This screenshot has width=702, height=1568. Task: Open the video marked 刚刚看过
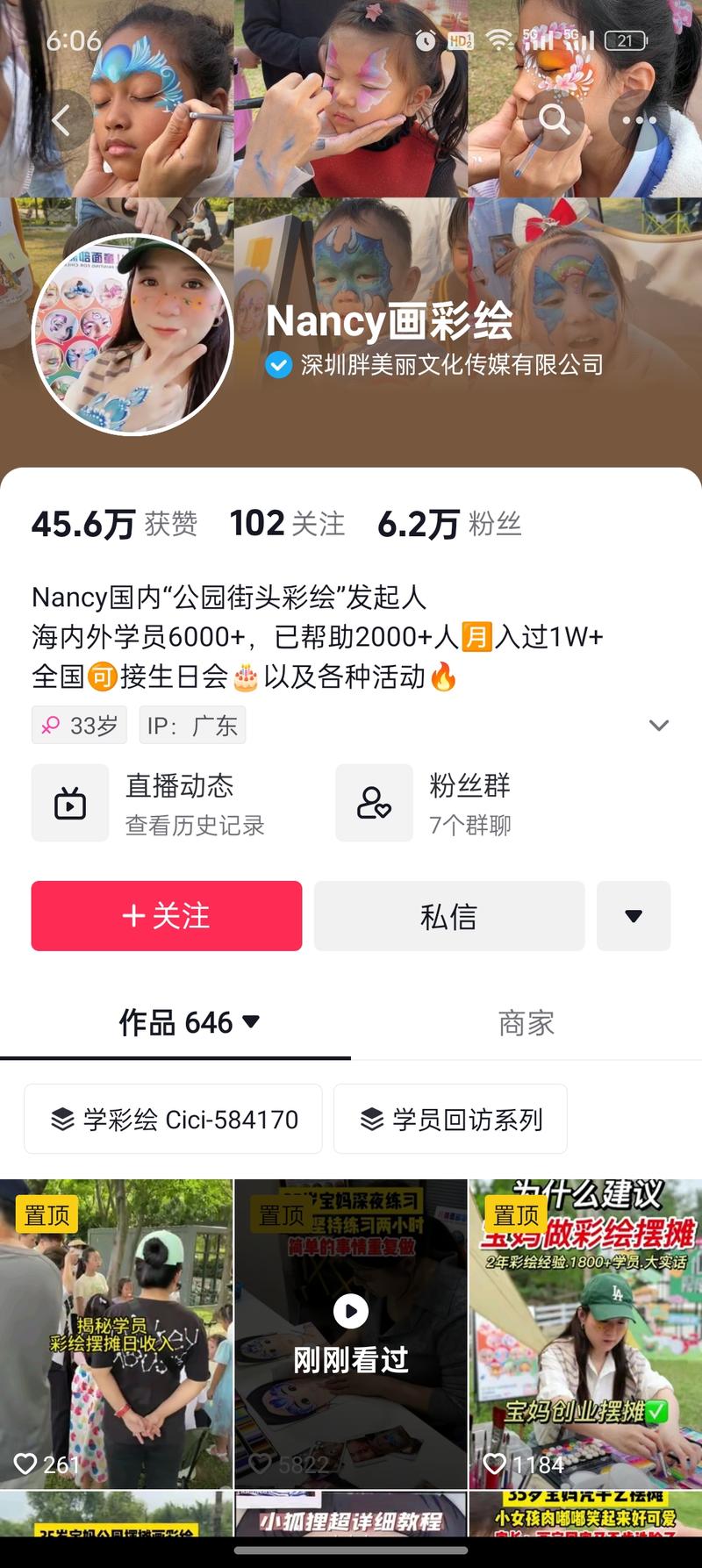pos(351,1334)
